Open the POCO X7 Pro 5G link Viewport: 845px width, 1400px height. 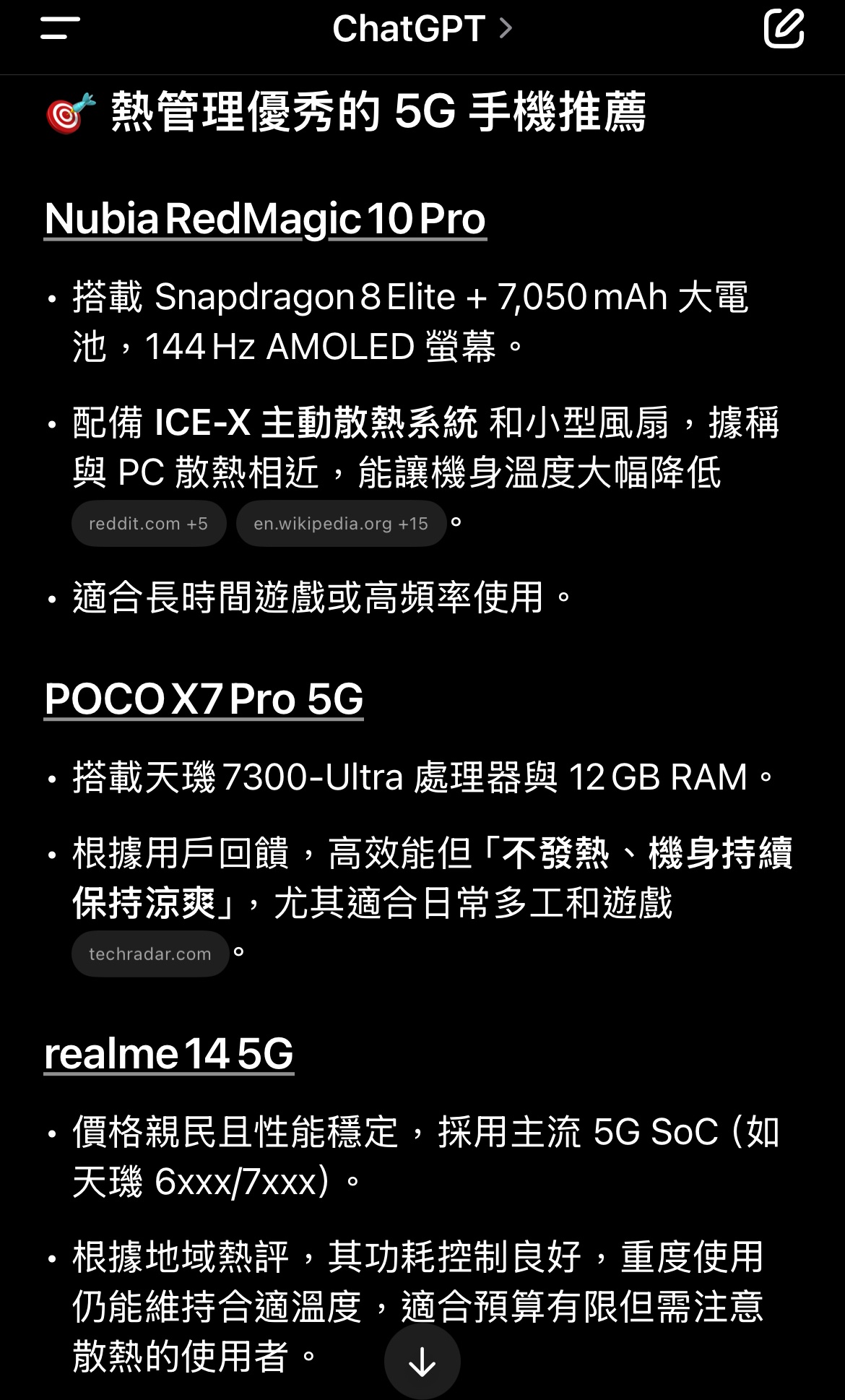(204, 699)
